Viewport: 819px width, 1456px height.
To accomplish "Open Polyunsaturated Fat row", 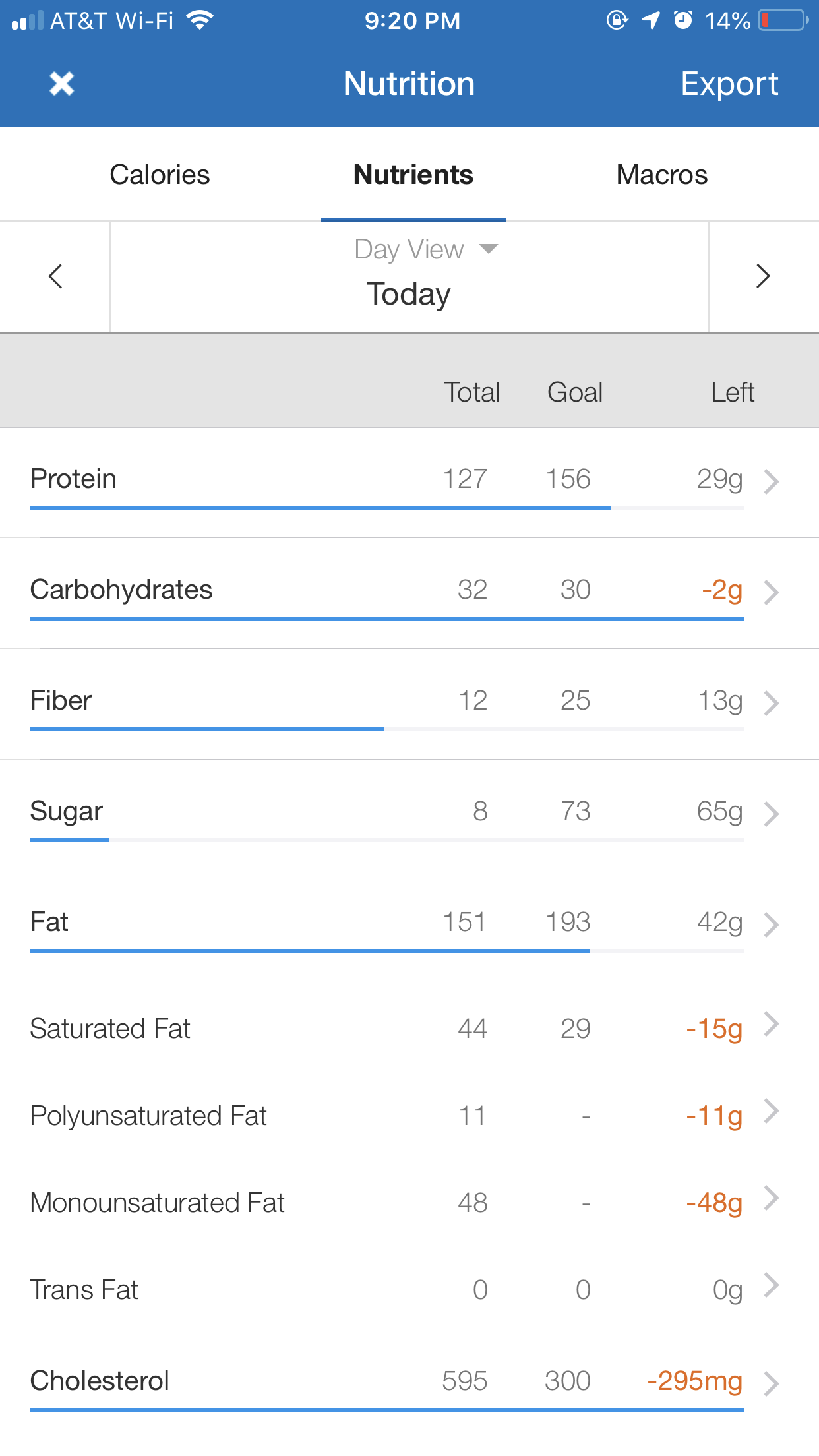I will (409, 1112).
